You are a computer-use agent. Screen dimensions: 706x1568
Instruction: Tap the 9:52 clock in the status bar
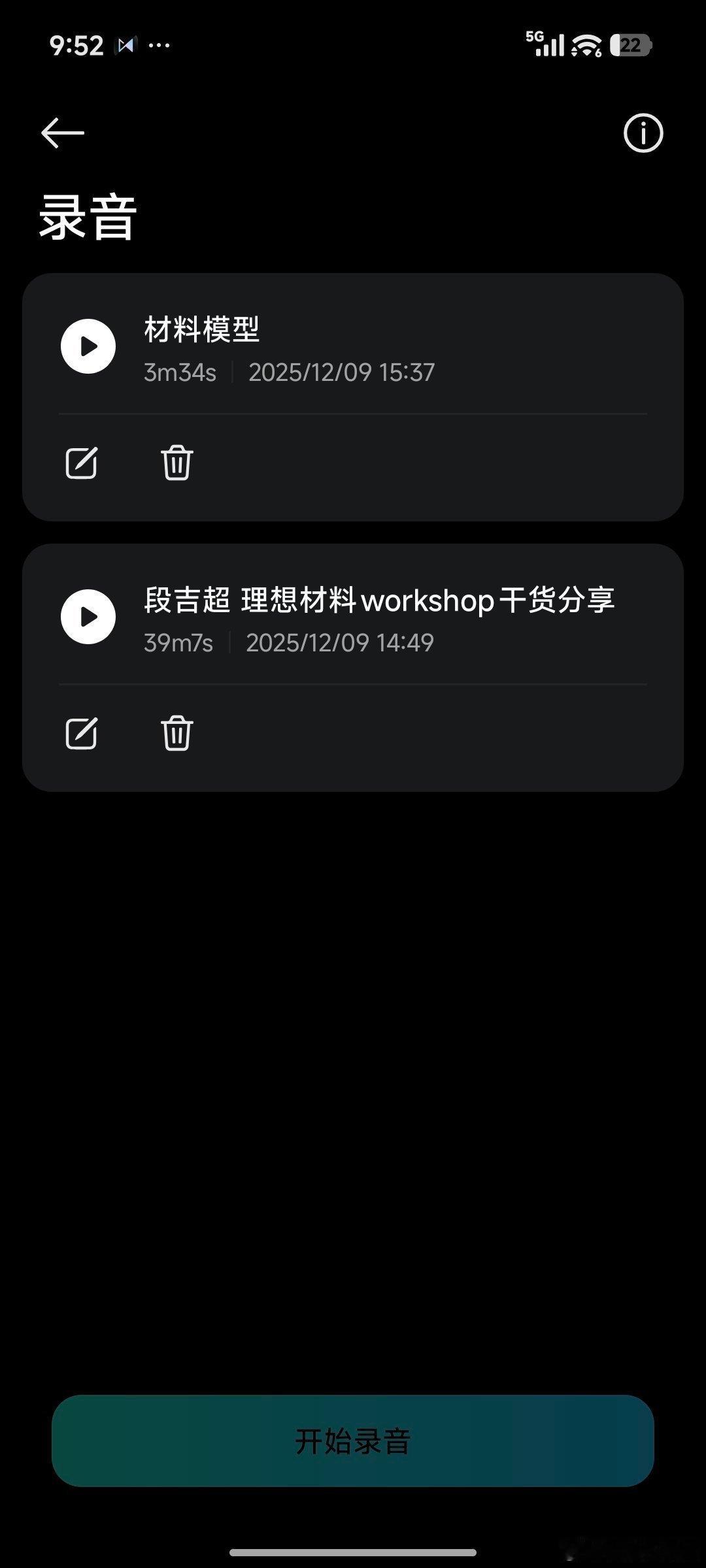pyautogui.click(x=76, y=44)
